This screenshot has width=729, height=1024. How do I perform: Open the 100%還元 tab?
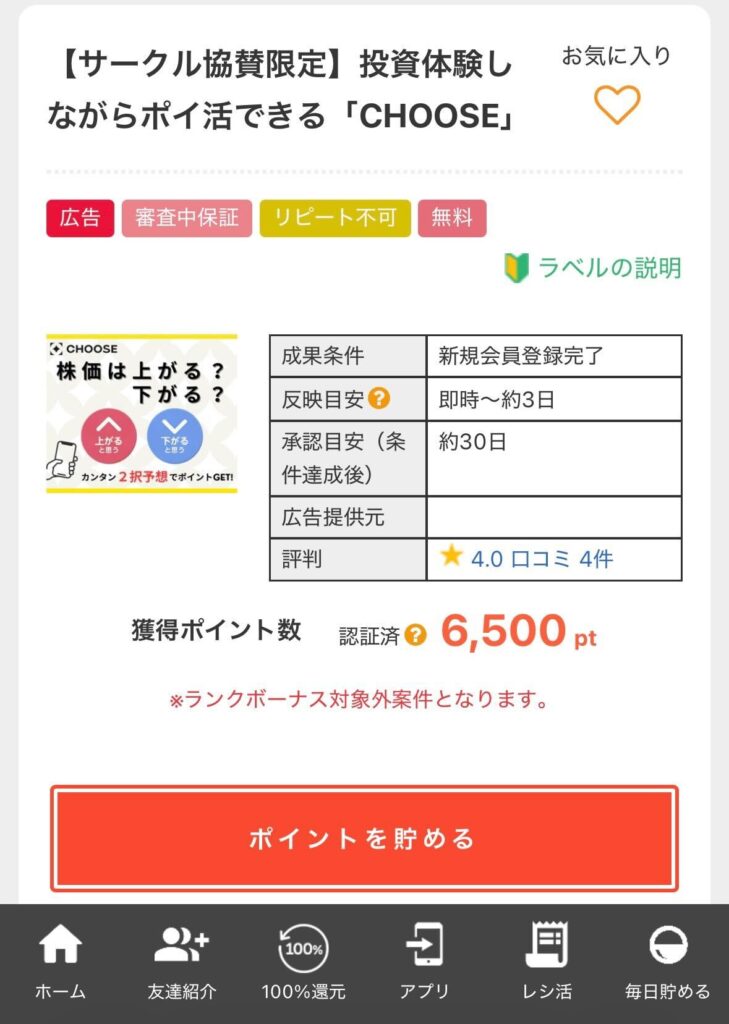point(303,962)
